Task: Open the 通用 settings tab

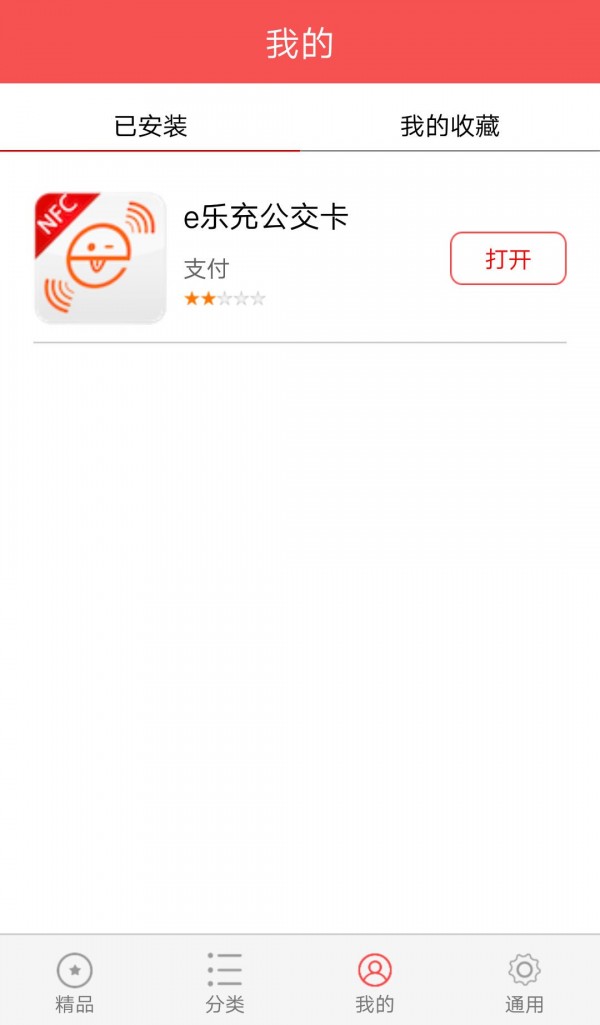Action: click(524, 982)
